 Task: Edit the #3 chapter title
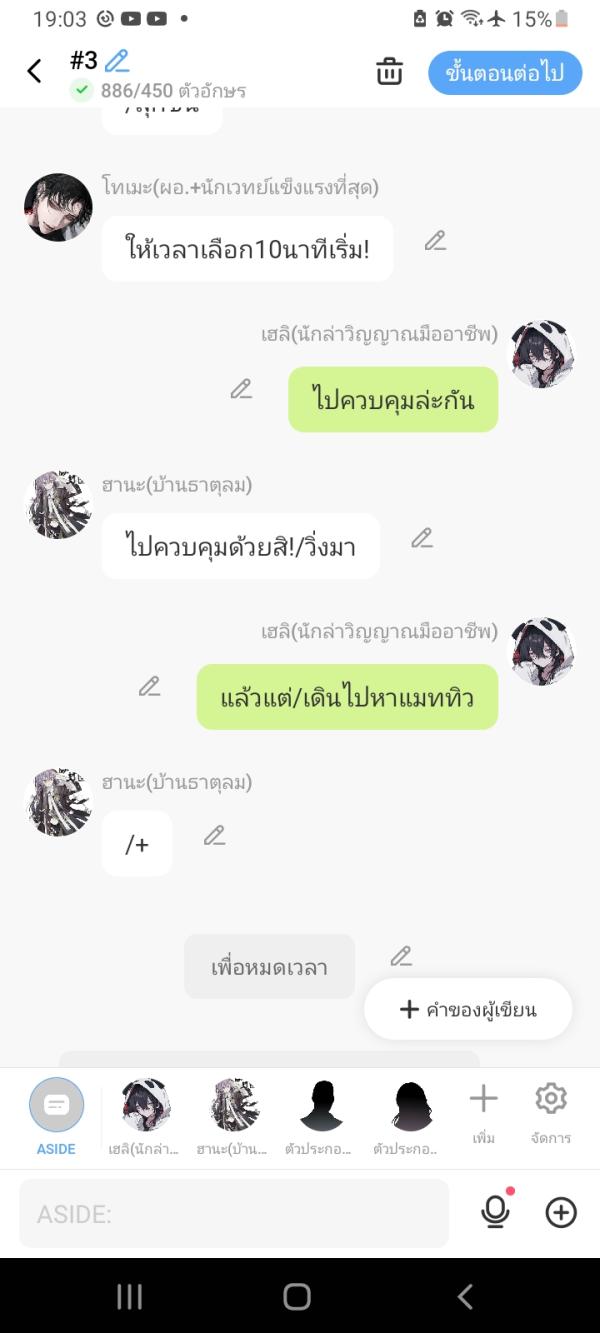[x=117, y=61]
